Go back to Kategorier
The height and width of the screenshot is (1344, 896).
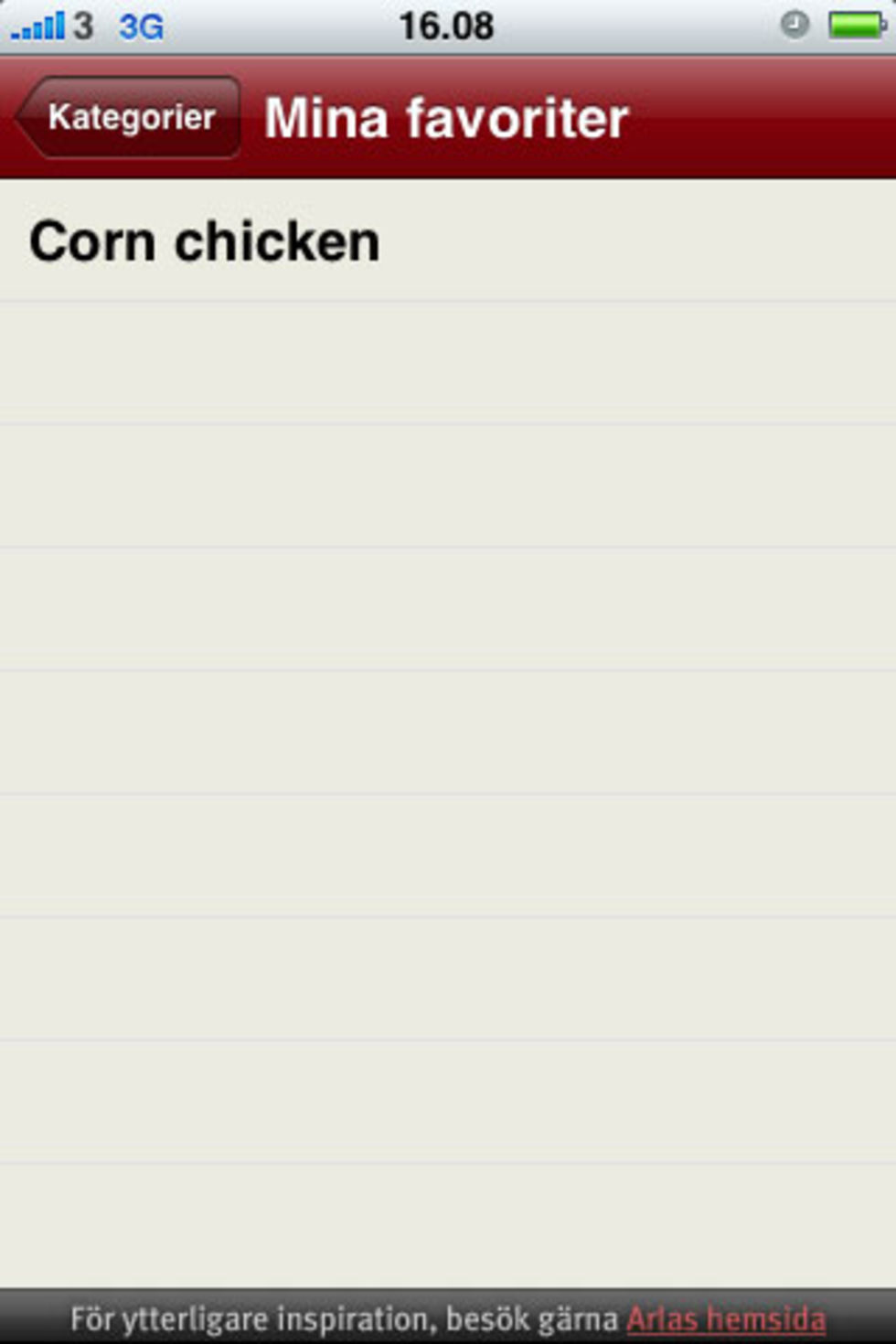(129, 117)
